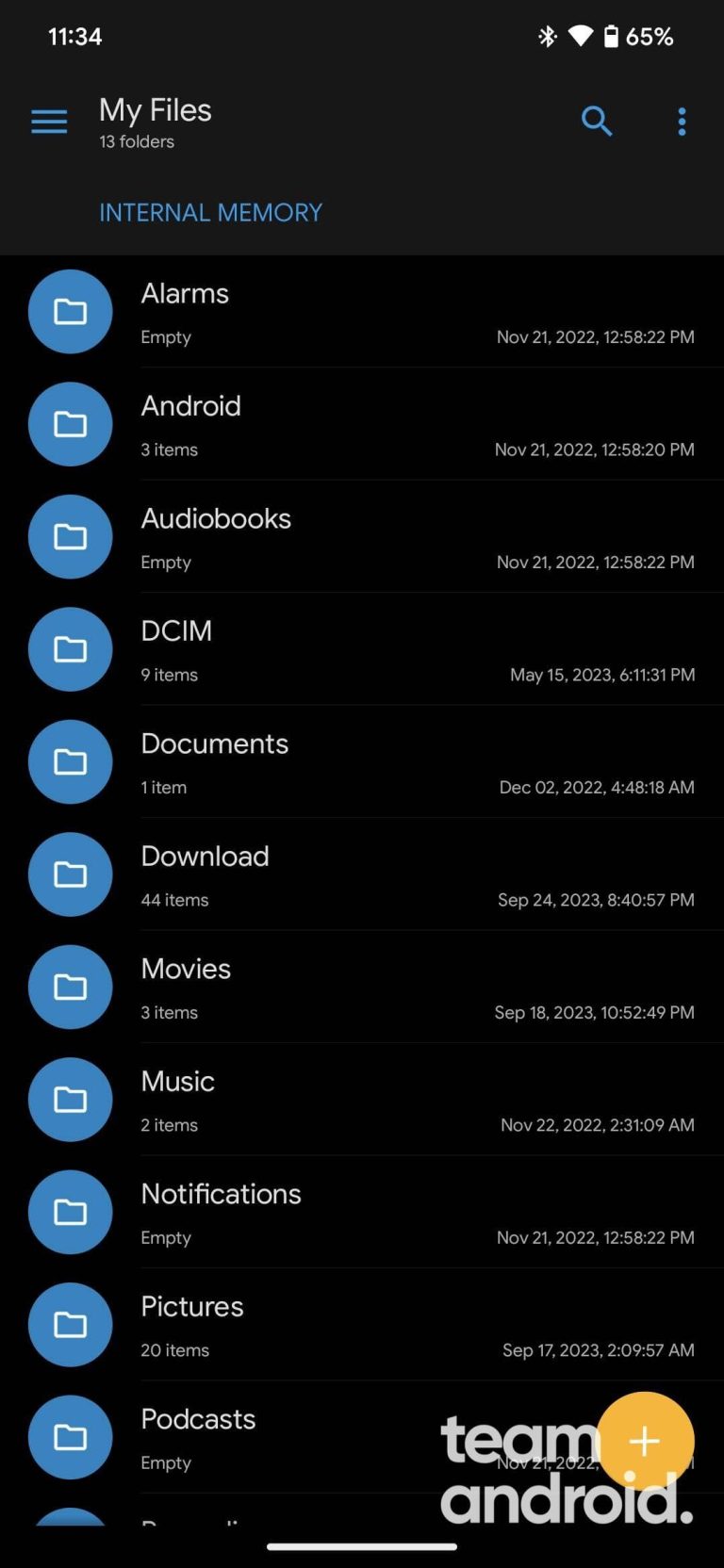Screen dimensions: 724x1568
Task: Tap the Pictures folder icon
Action: 70,1324
